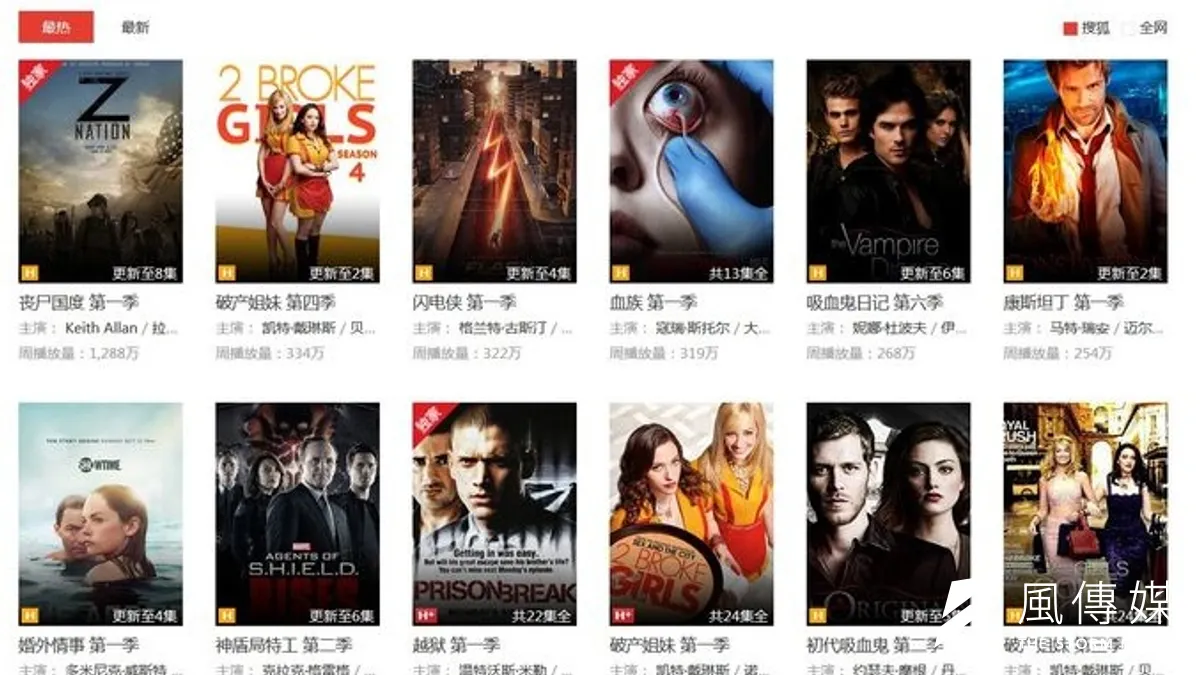Open 吸血鬼日记 第六季 poster
This screenshot has width=1200, height=675.
tap(888, 171)
